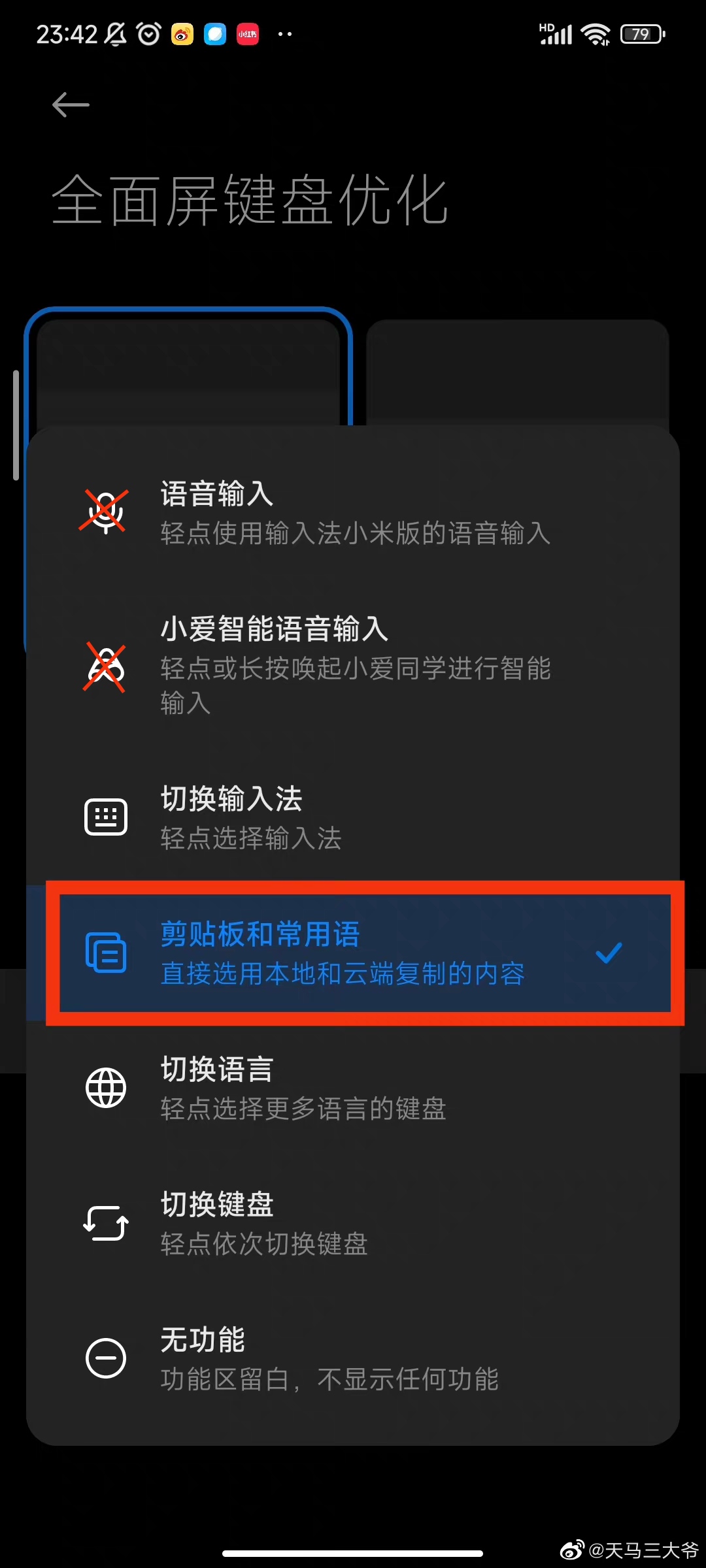The image size is (706, 1568).
Task: Select the 语音输入 option
Action: [353, 512]
